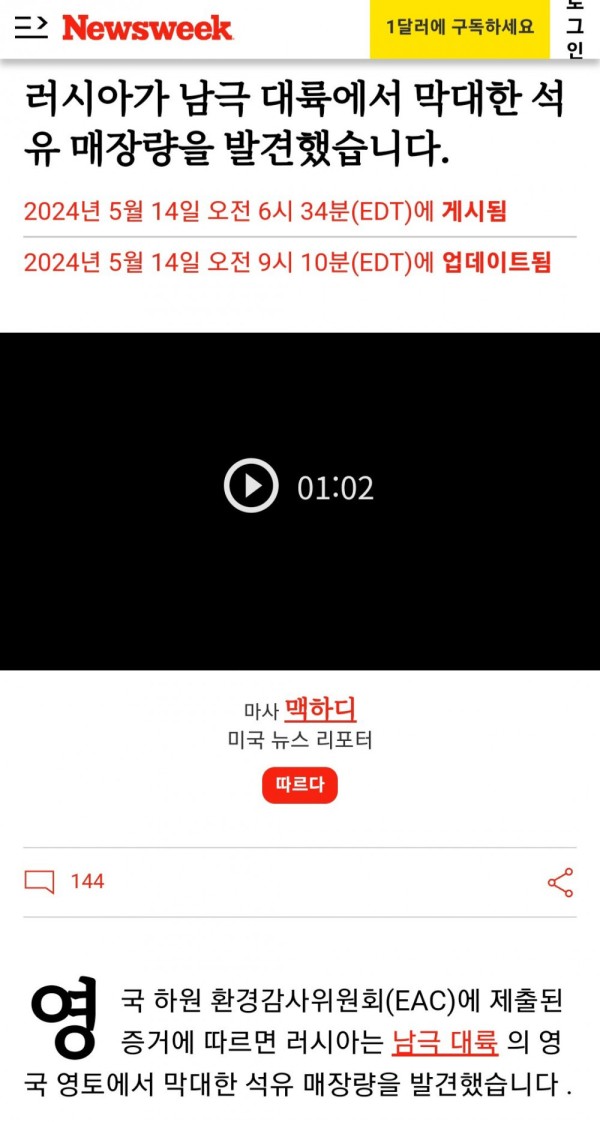Screen dimensions: 600x1122
Task: Follow the author with 따르다 button
Action: coord(300,785)
